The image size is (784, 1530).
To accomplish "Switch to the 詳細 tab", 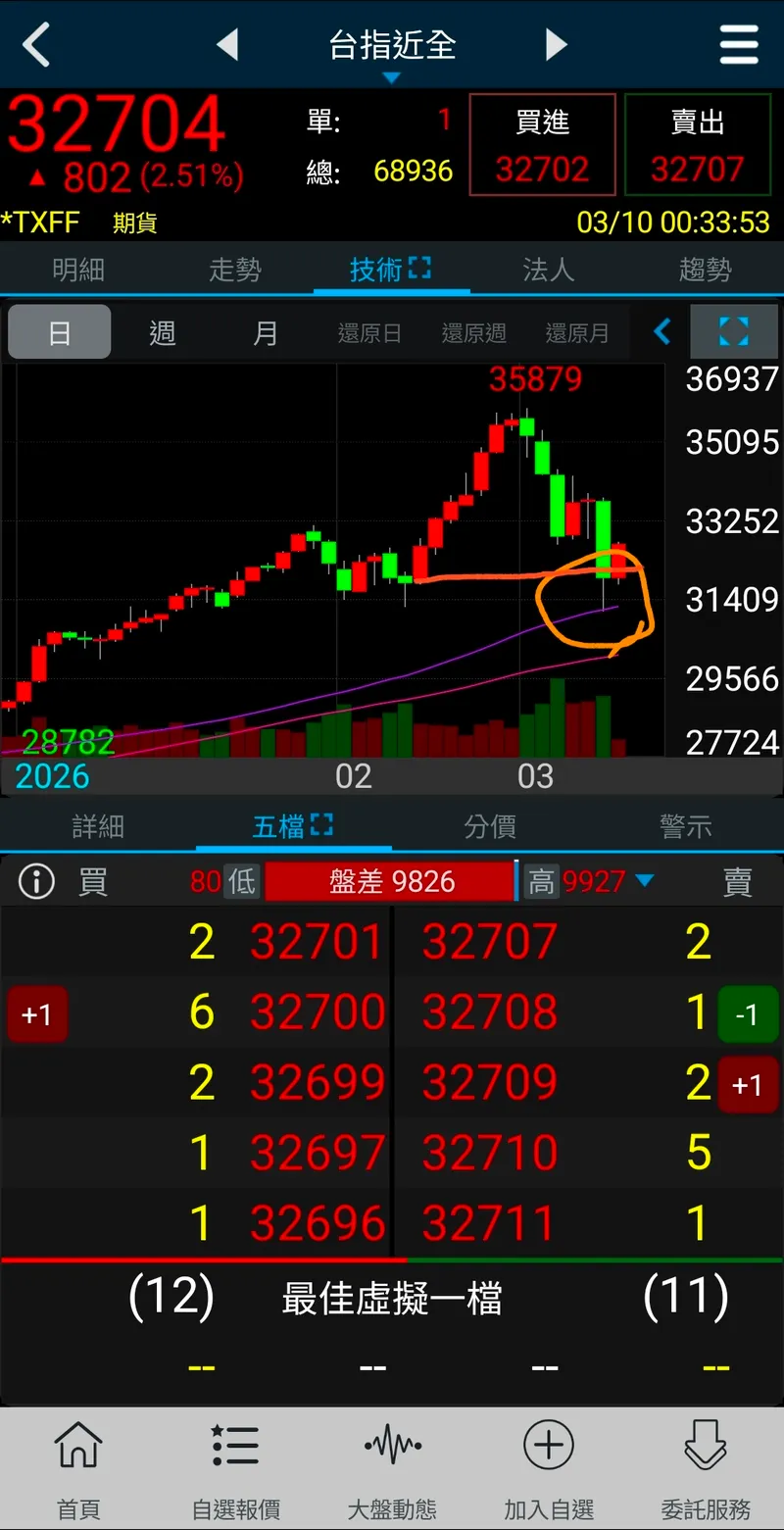I will pos(98,826).
